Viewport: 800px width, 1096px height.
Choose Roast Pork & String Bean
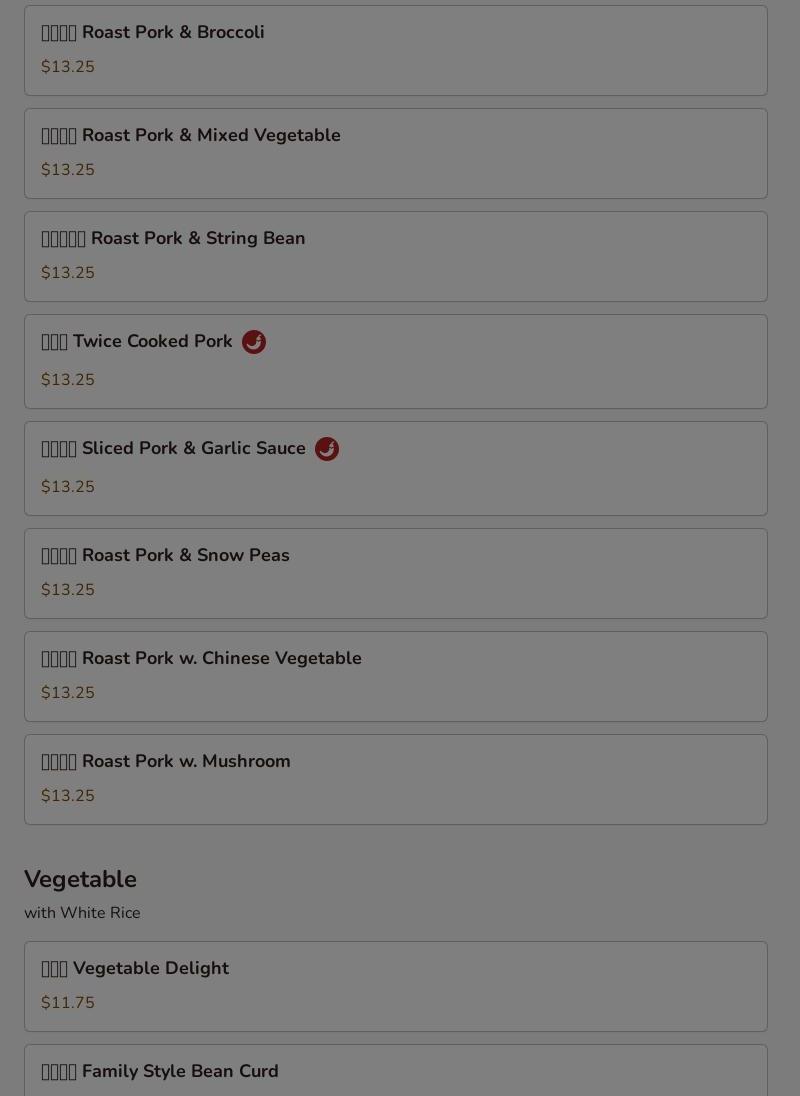coord(395,256)
